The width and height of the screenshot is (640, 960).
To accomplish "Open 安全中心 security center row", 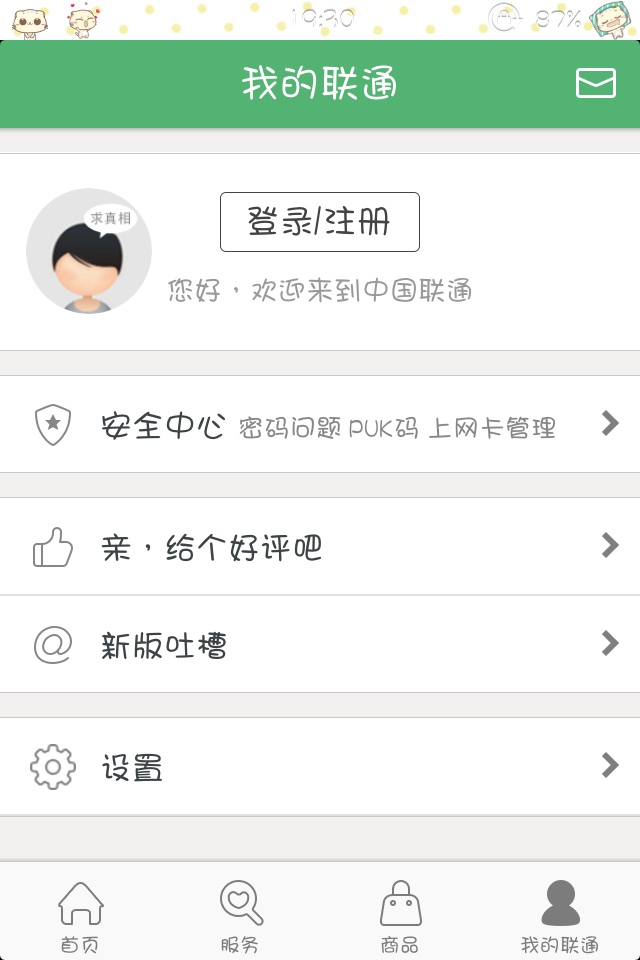I will pos(320,425).
